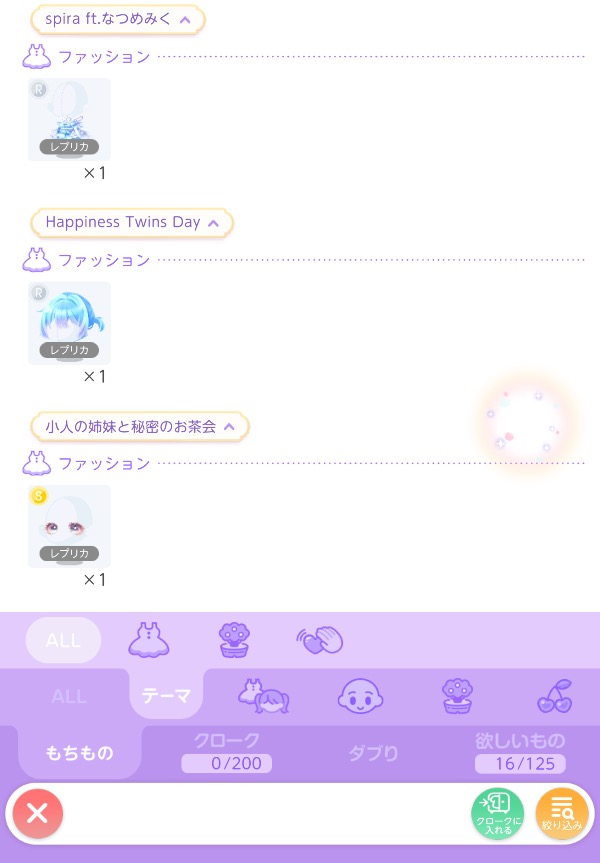Image resolution: width=600 pixels, height=863 pixels.
Task: Open the ダブり duplicates tab
Action: pyautogui.click(x=373, y=753)
